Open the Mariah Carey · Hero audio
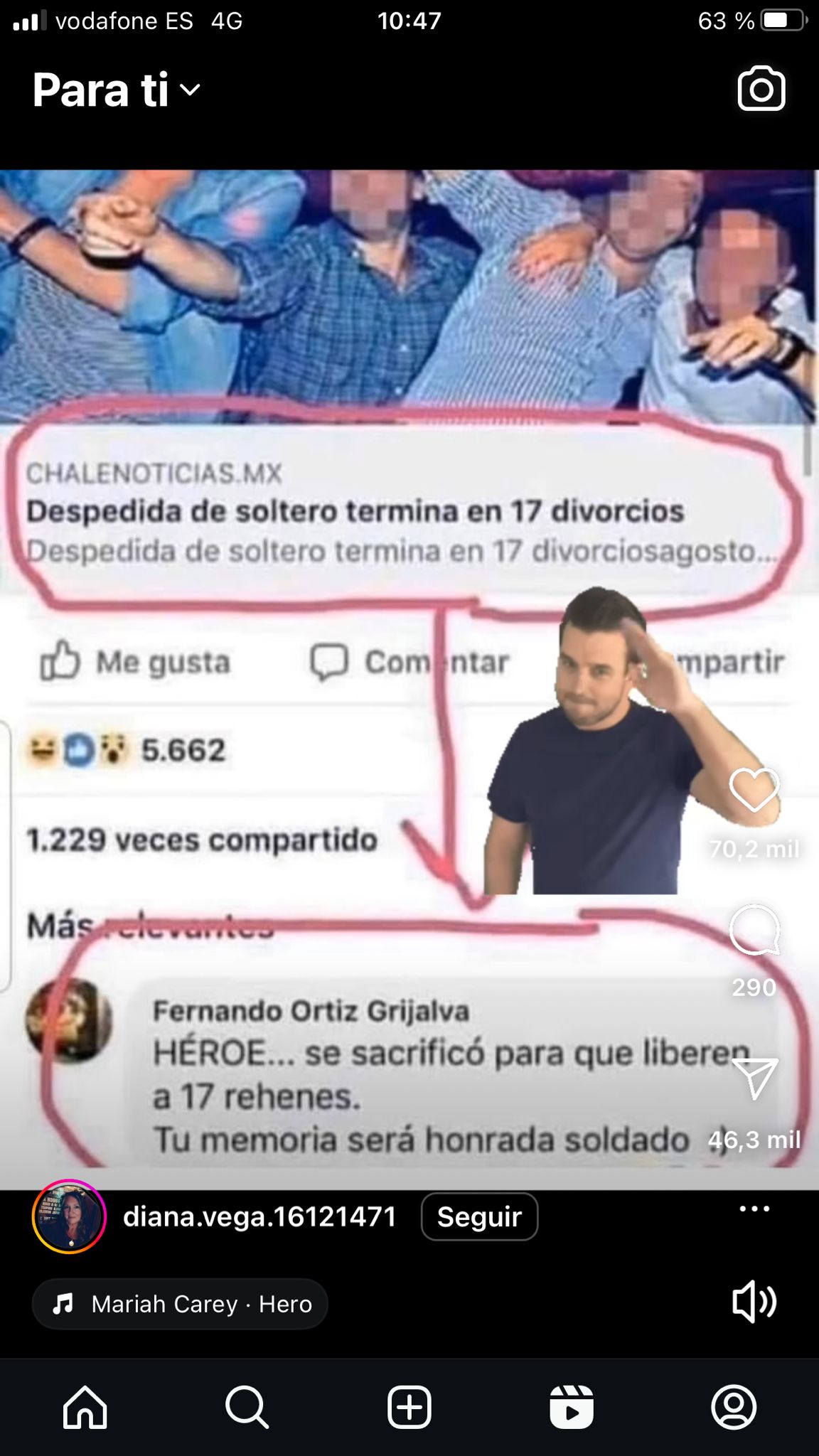The image size is (819, 1456). [180, 1304]
